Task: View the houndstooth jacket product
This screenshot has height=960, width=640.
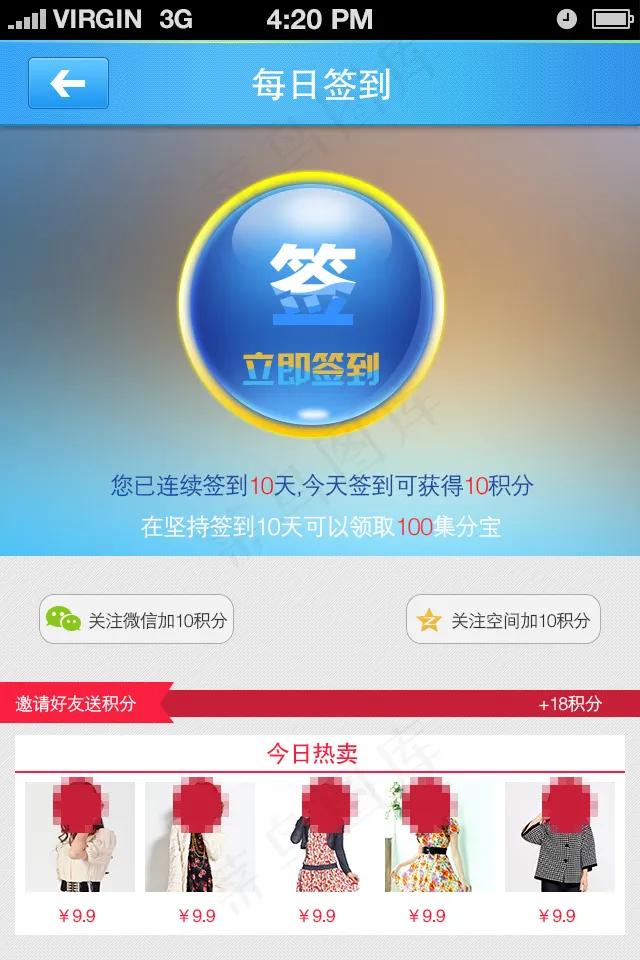Action: pyautogui.click(x=560, y=838)
